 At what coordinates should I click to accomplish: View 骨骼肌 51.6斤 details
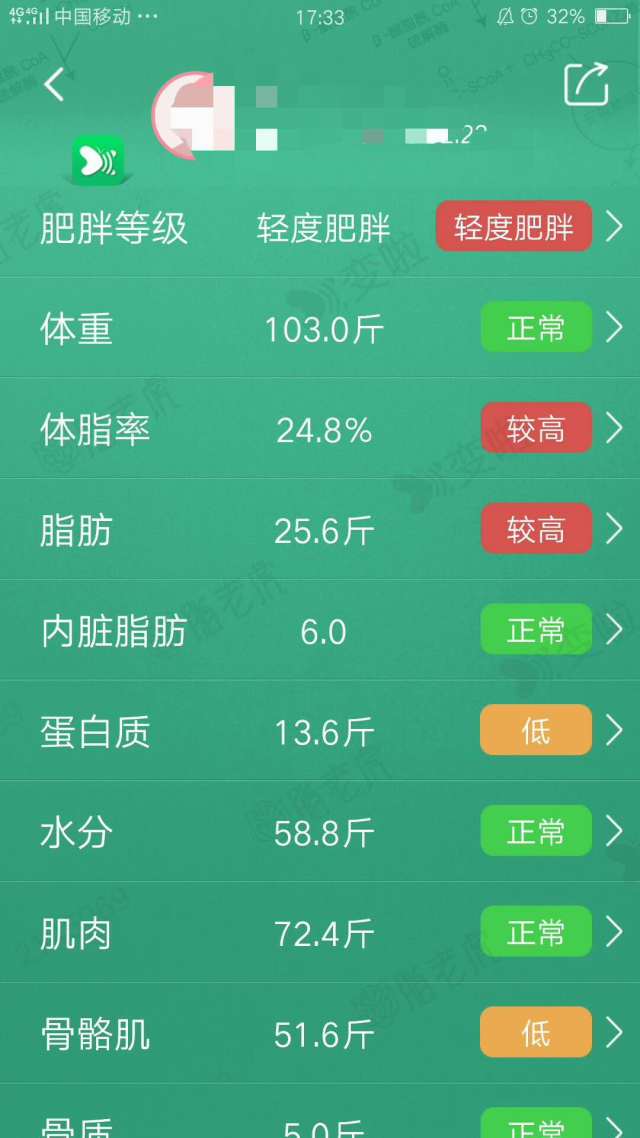pos(320,1033)
